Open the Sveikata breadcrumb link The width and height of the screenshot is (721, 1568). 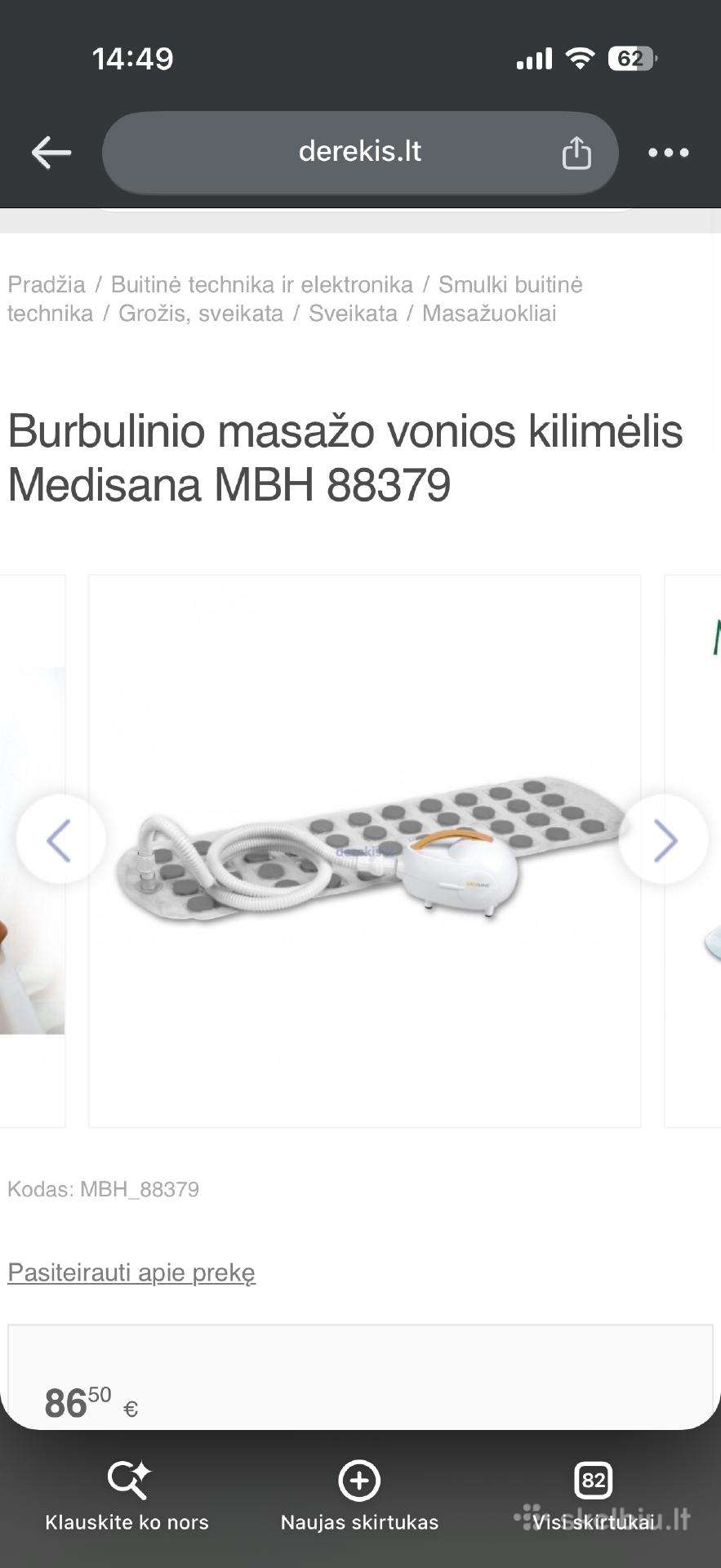point(353,313)
